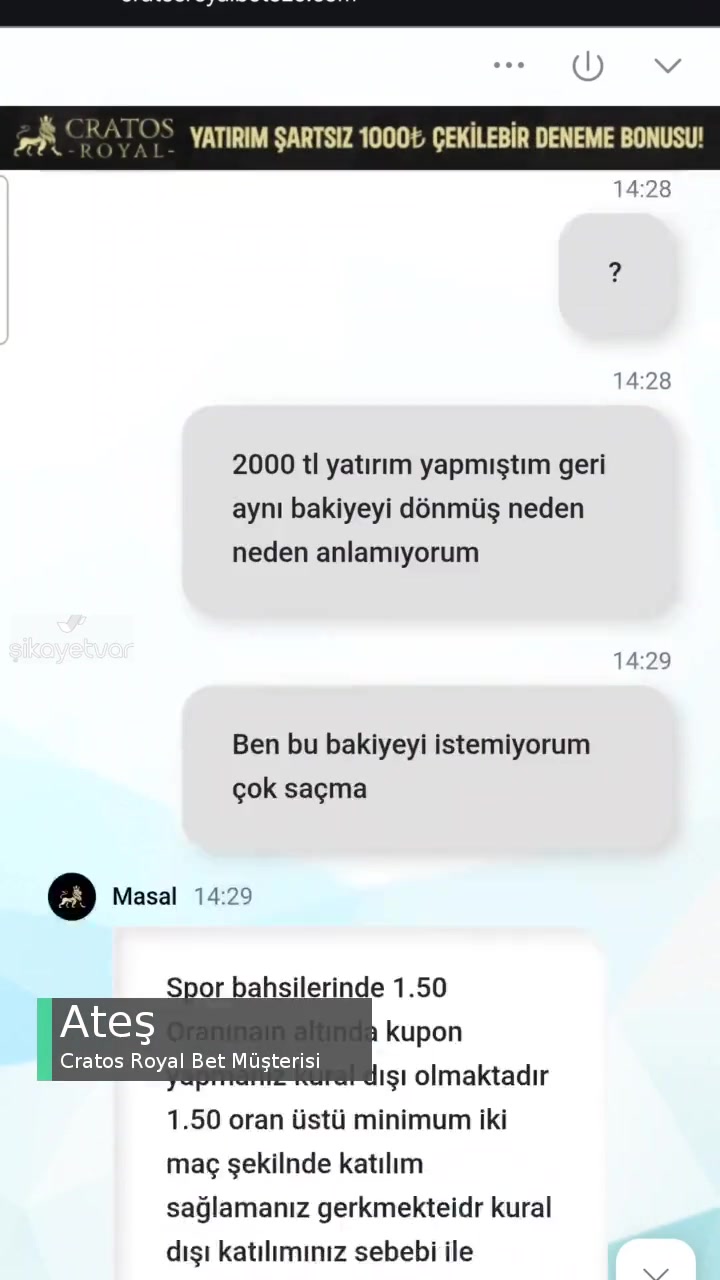Click the şikayetvar watermark logo
The image size is (720, 1280).
(71, 648)
